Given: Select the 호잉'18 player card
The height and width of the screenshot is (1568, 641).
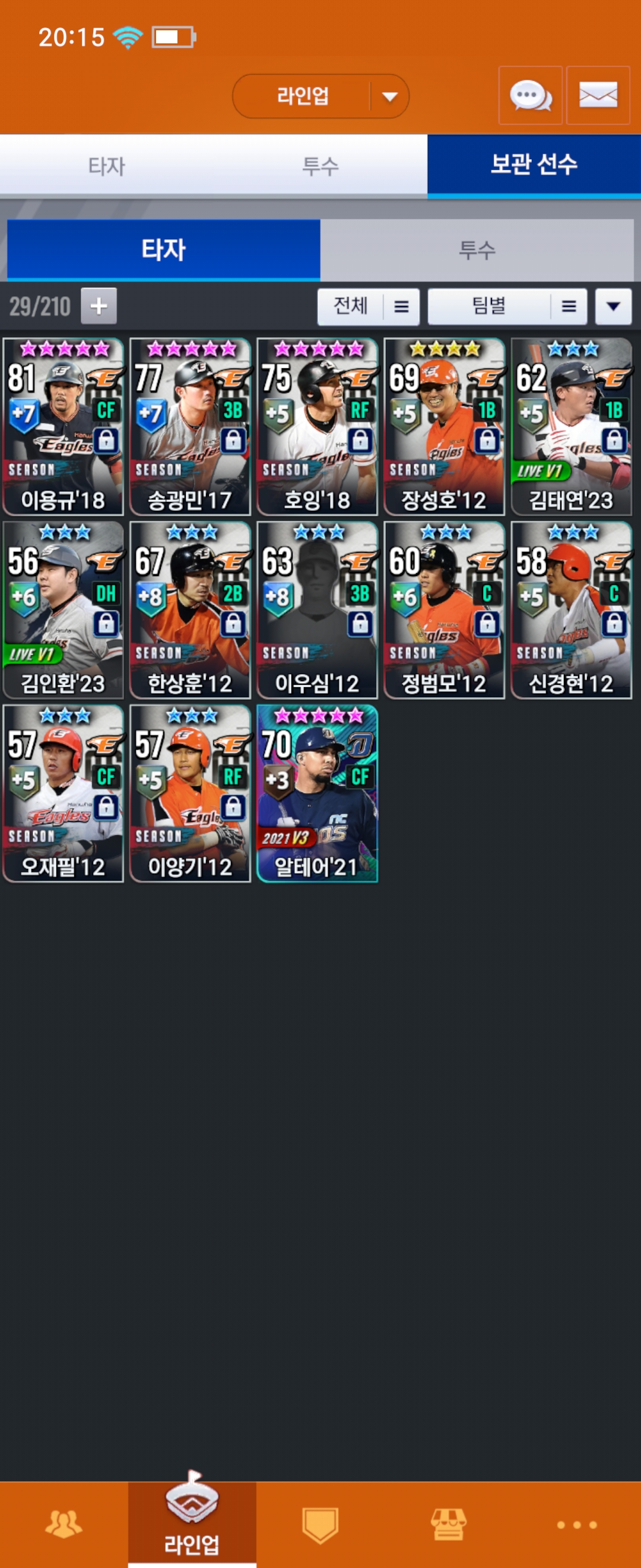Looking at the screenshot, I should click(x=318, y=426).
